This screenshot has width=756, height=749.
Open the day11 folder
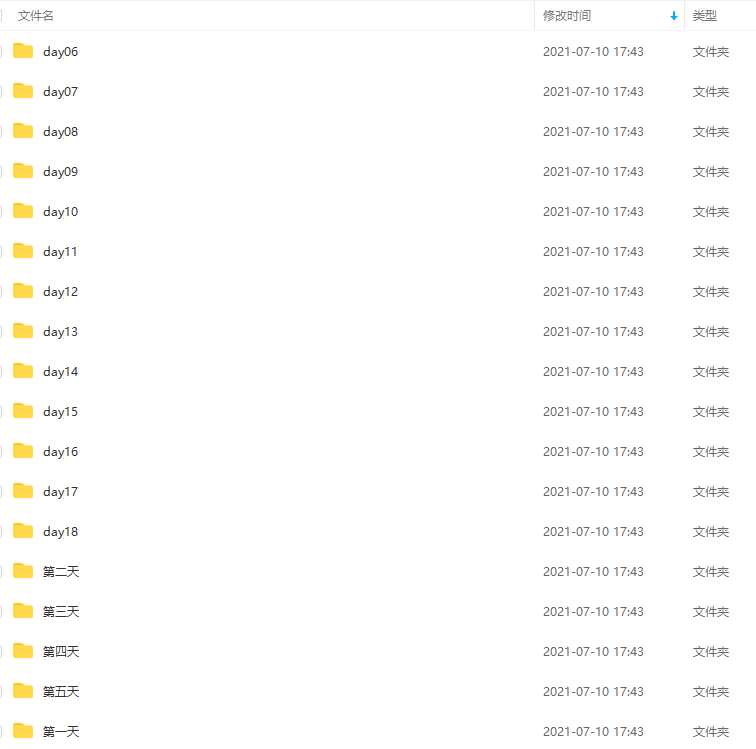click(x=60, y=252)
